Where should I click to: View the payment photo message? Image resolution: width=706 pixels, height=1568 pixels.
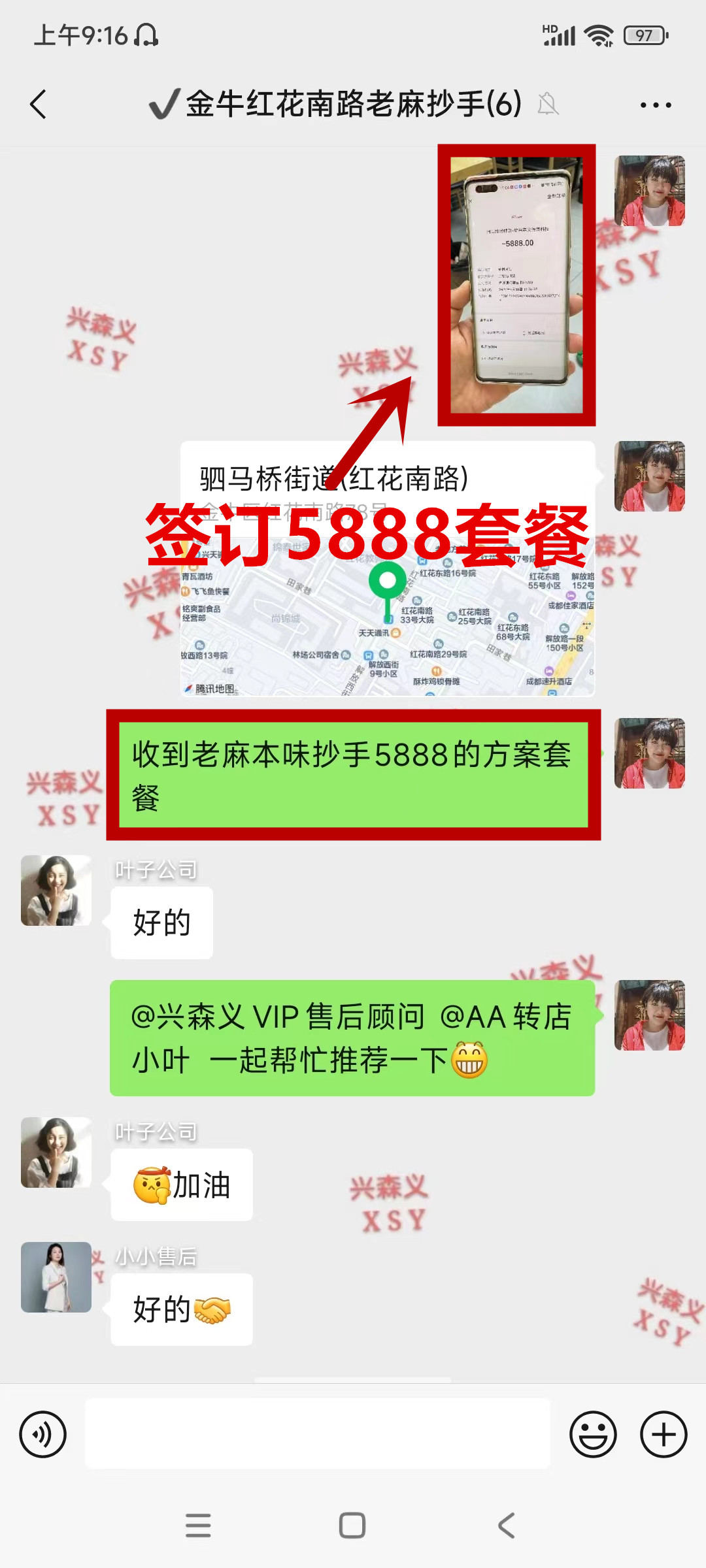point(516,286)
